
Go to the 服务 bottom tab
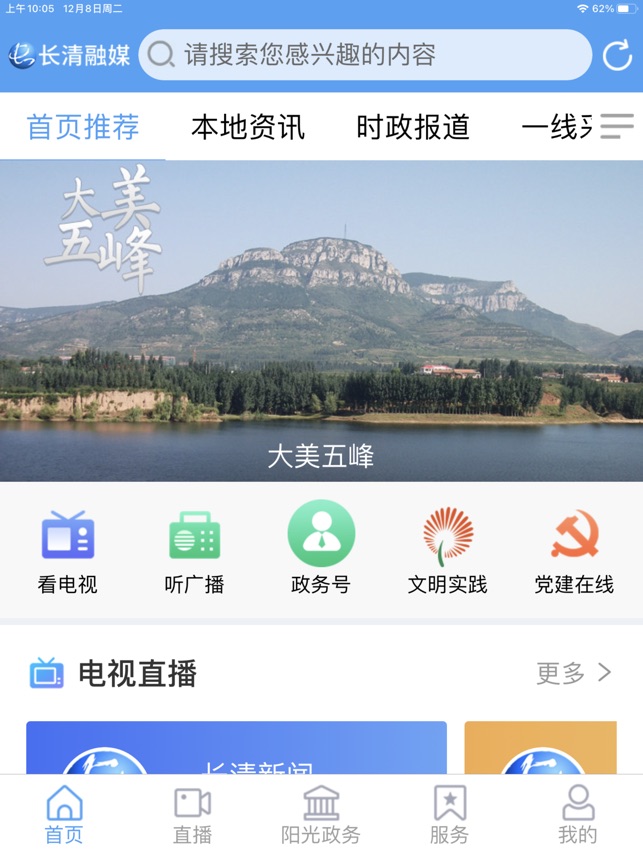point(449,815)
